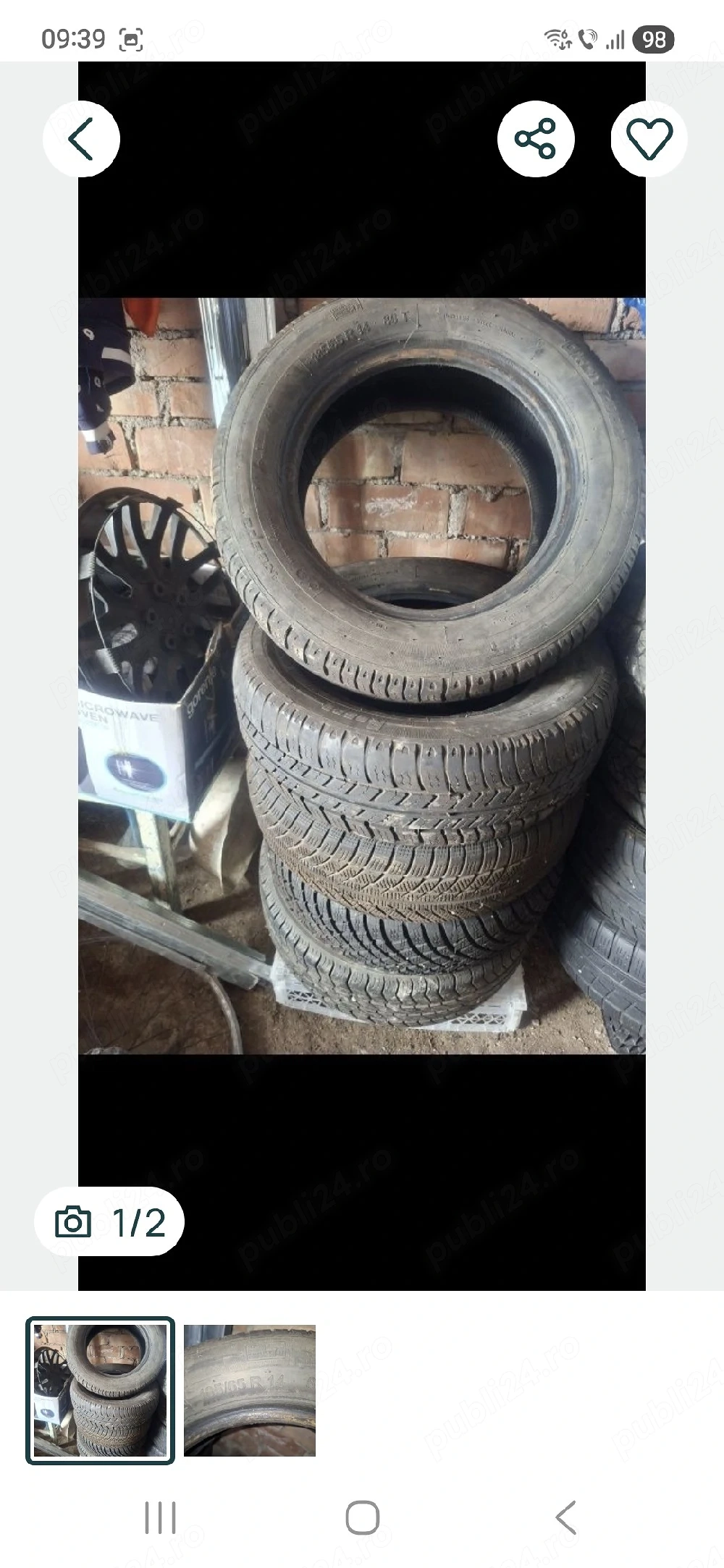Tap the system back button
Screen dimensions: 724x1568
(565, 1517)
